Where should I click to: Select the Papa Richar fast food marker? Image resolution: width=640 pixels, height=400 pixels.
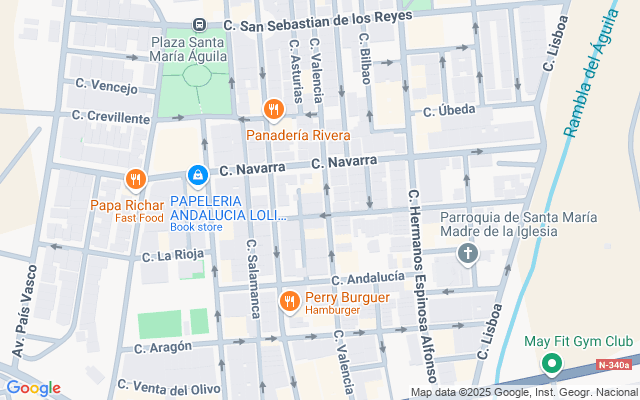(136, 180)
